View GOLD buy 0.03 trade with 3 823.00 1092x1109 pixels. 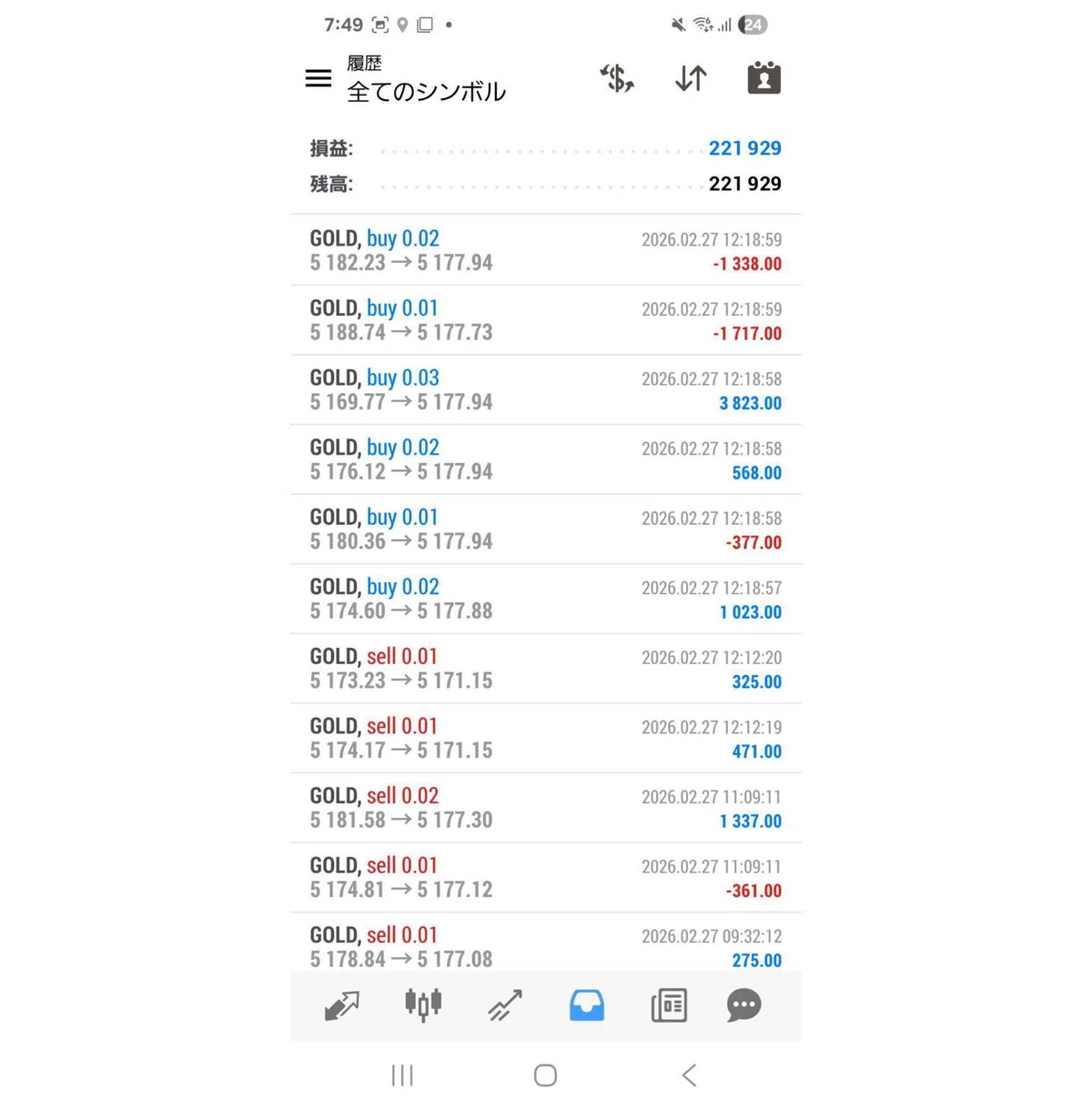click(x=546, y=389)
